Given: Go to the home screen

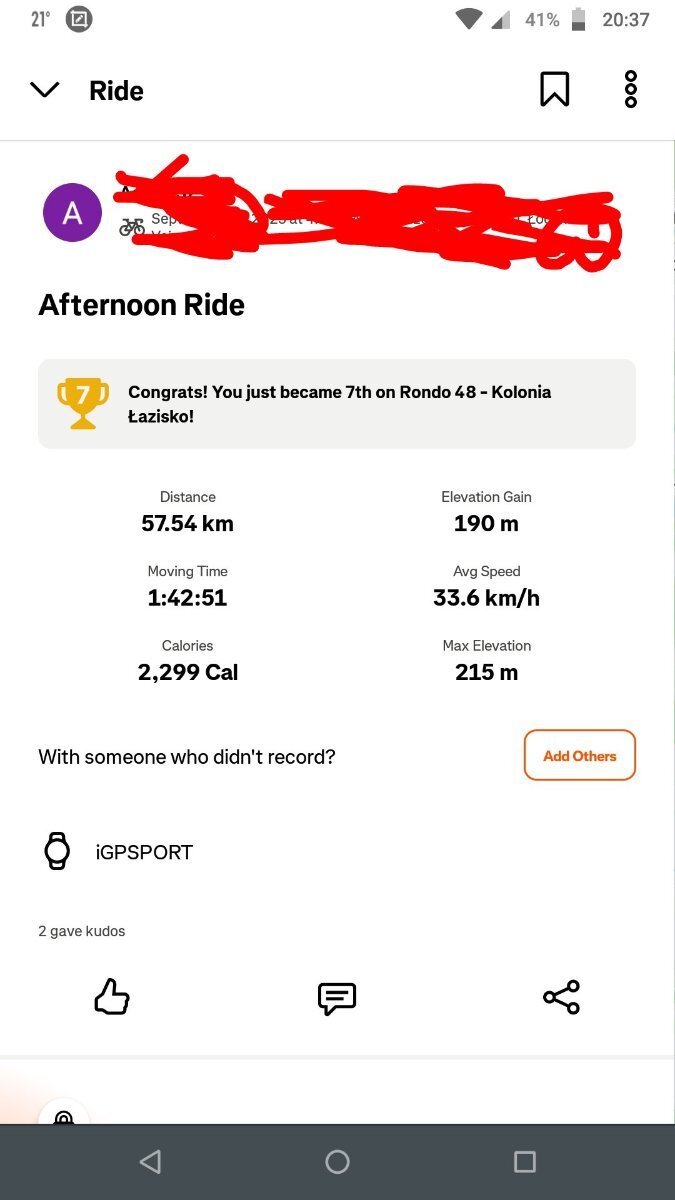Looking at the screenshot, I should click(x=338, y=1161).
